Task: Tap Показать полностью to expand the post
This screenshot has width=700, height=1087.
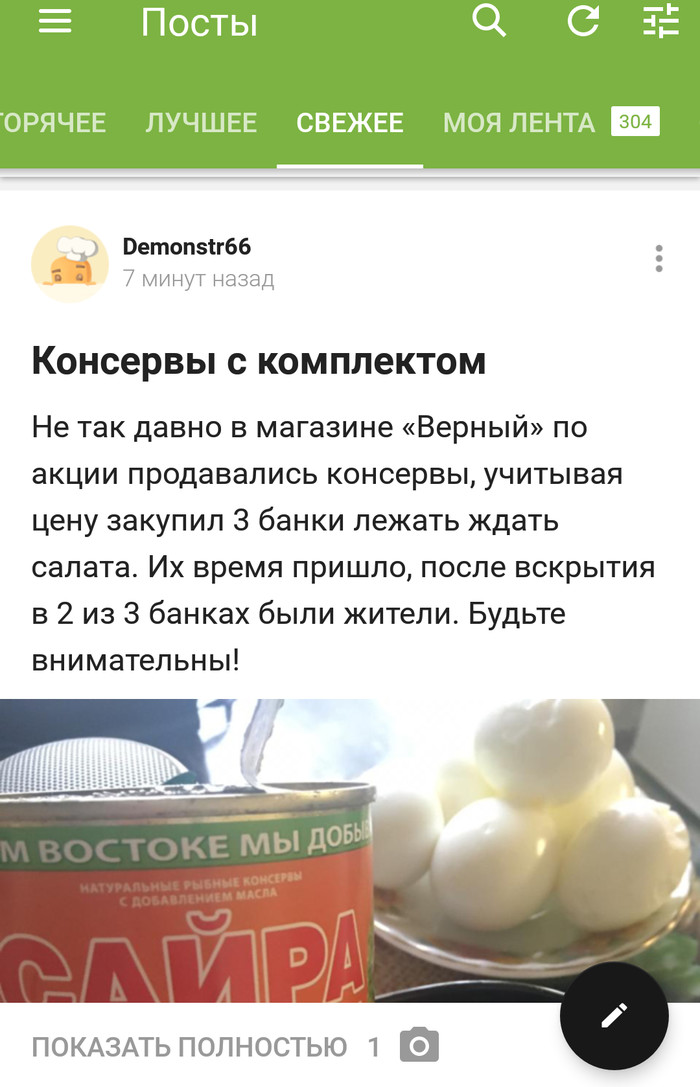Action: click(189, 1047)
